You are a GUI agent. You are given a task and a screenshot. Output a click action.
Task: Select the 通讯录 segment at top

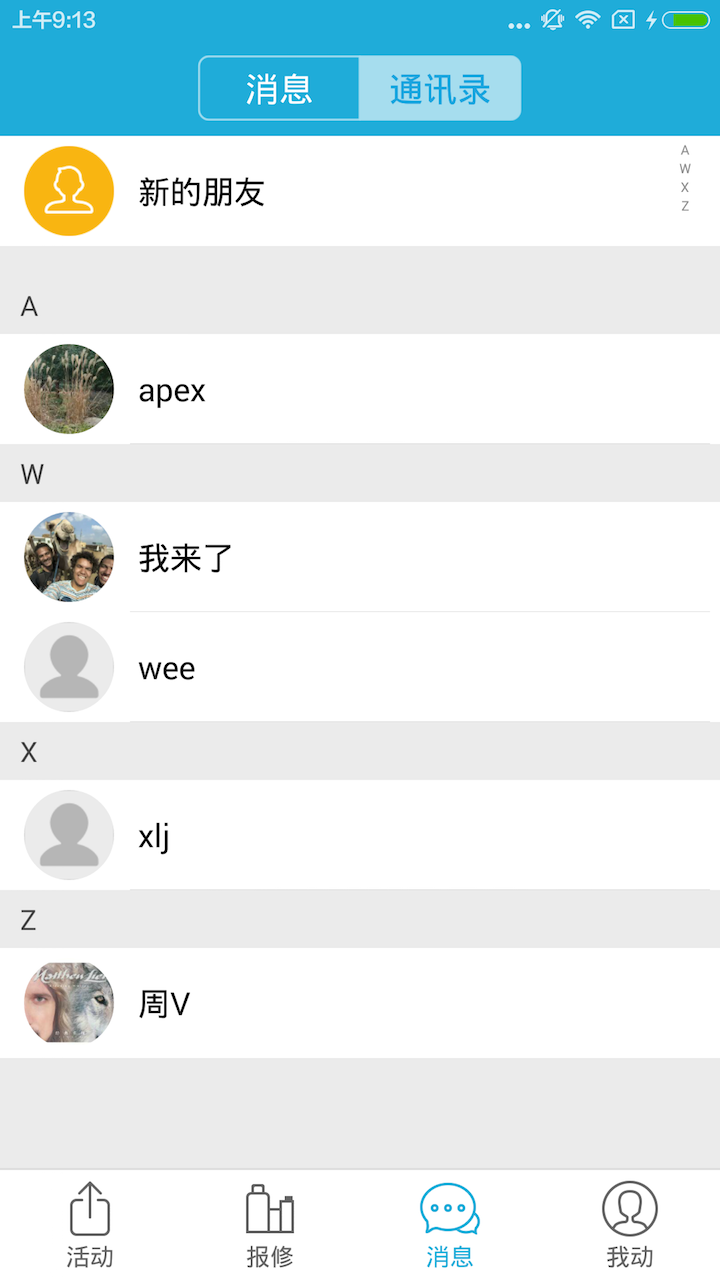point(440,89)
